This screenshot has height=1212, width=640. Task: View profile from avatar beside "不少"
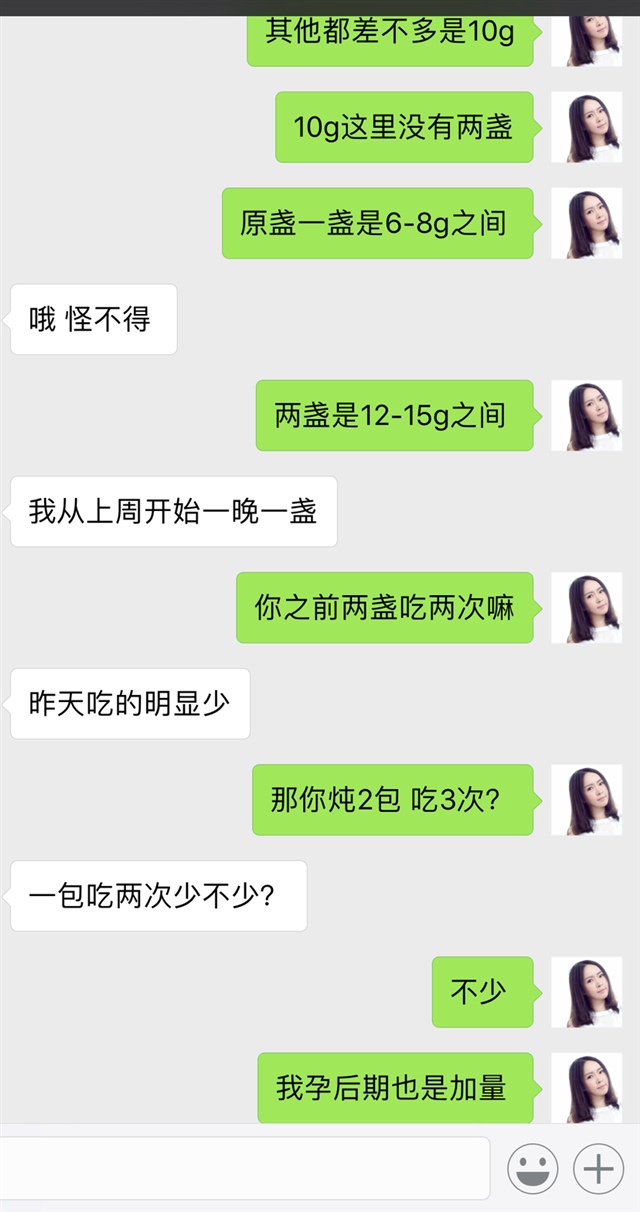coord(587,991)
